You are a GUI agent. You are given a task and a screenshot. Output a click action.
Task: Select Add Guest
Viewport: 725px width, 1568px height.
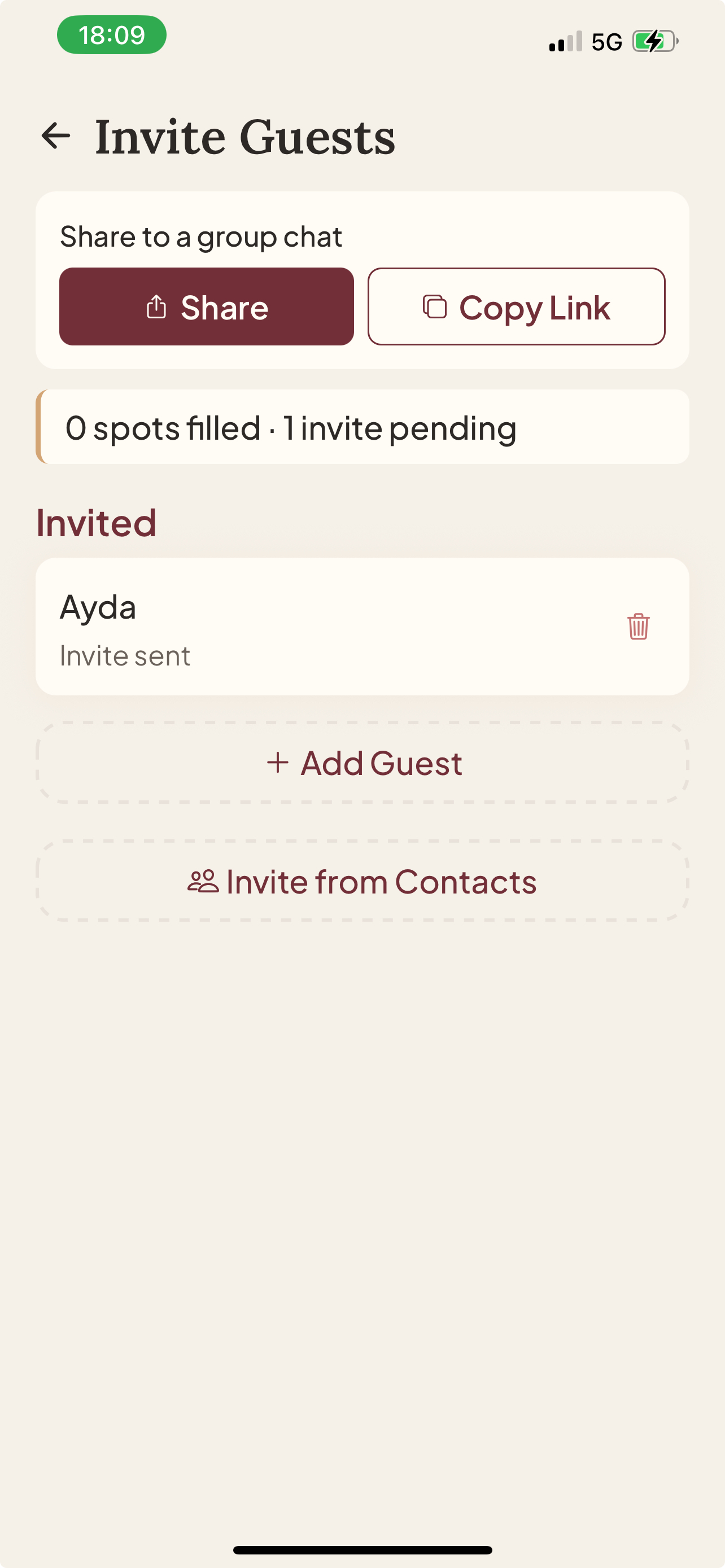pos(363,763)
